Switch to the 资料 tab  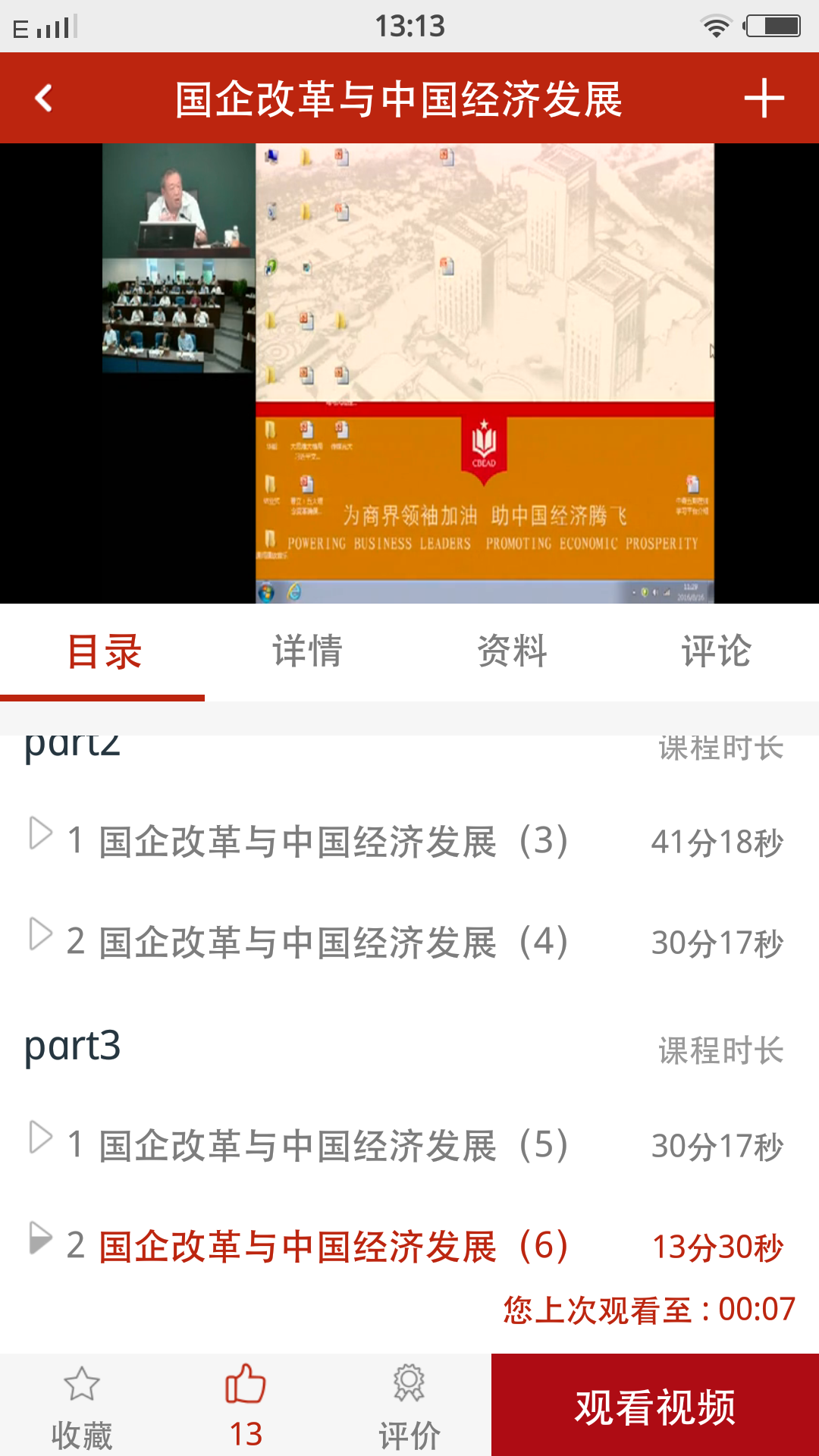click(512, 651)
